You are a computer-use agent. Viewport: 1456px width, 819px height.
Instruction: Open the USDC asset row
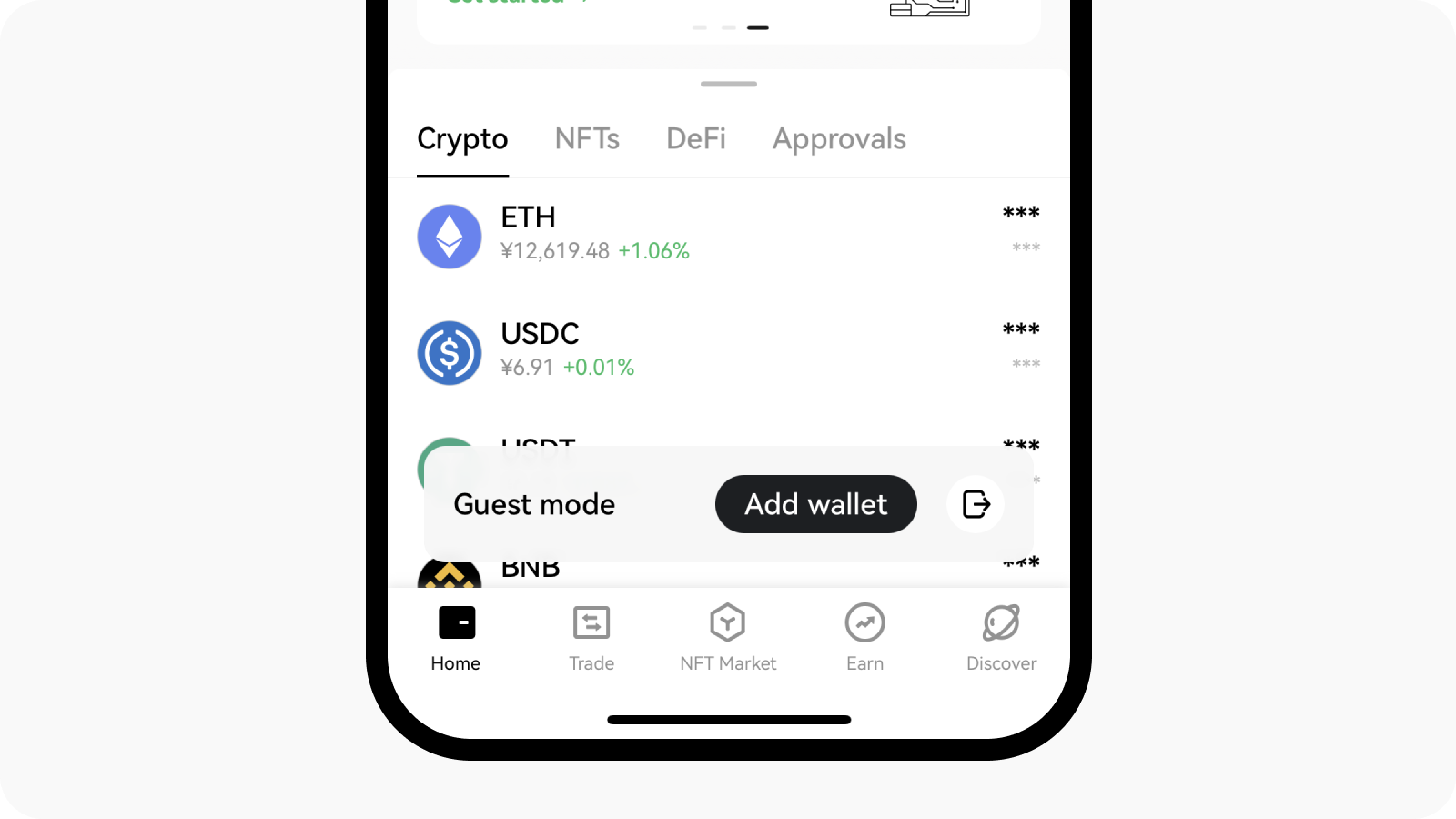[728, 351]
